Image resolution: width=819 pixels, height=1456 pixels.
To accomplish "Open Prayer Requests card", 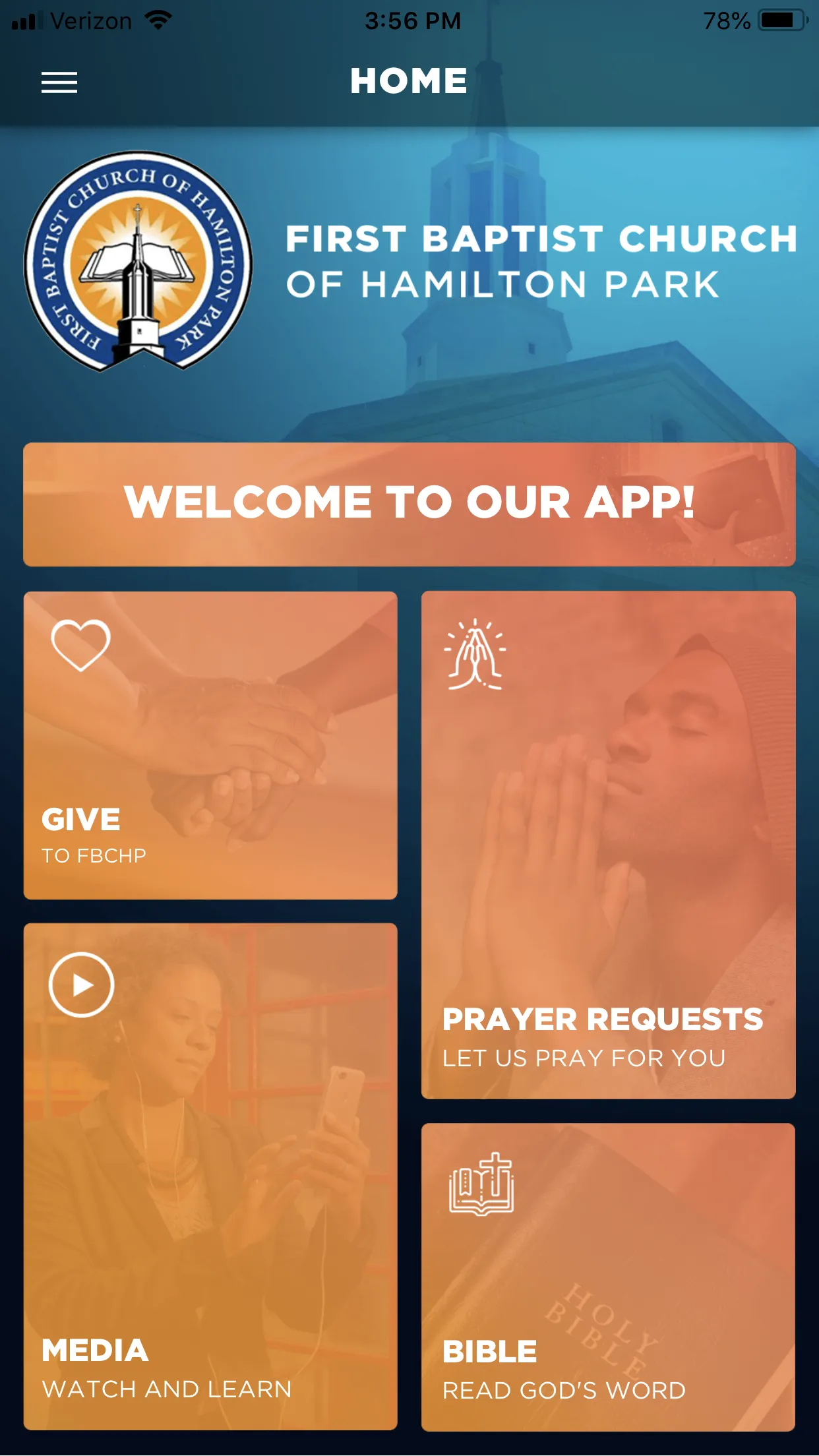I will [x=608, y=845].
